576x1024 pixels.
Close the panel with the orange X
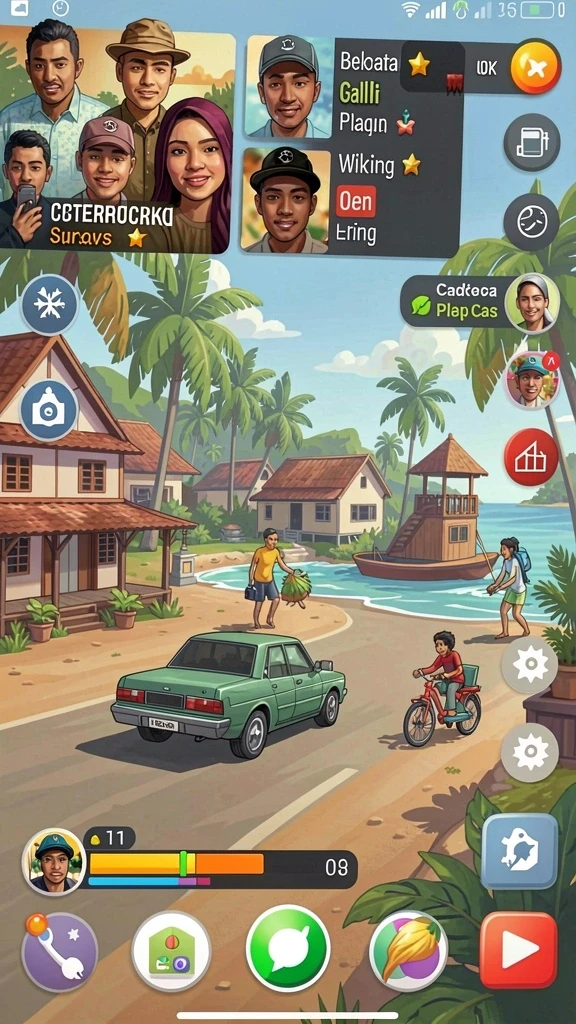pyautogui.click(x=535, y=67)
